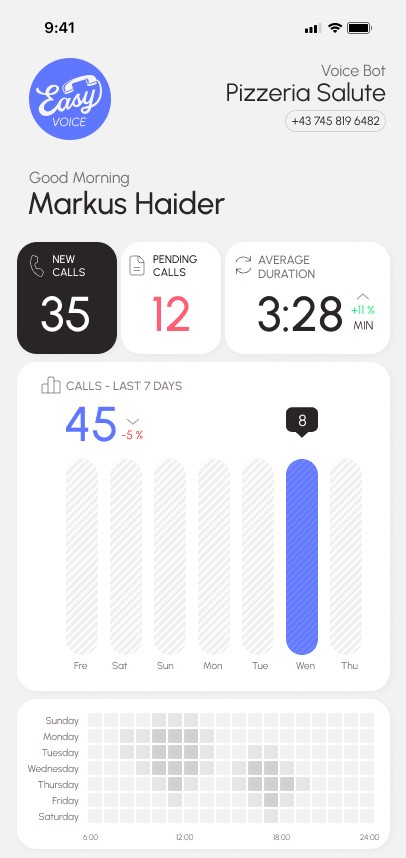The height and width of the screenshot is (858, 406).
Task: Tap the phone number chip +43 745 819 6482
Action: click(x=335, y=121)
